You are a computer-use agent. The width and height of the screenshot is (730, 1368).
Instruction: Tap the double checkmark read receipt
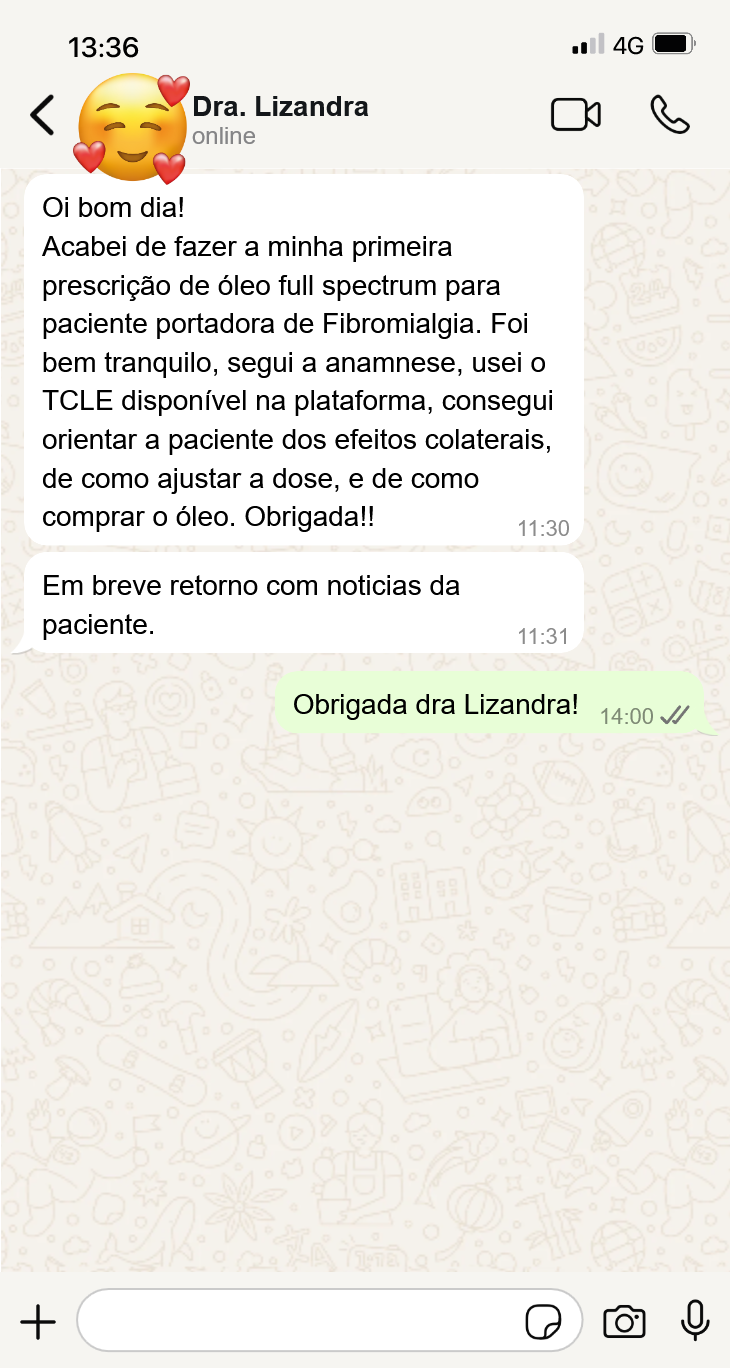click(676, 716)
